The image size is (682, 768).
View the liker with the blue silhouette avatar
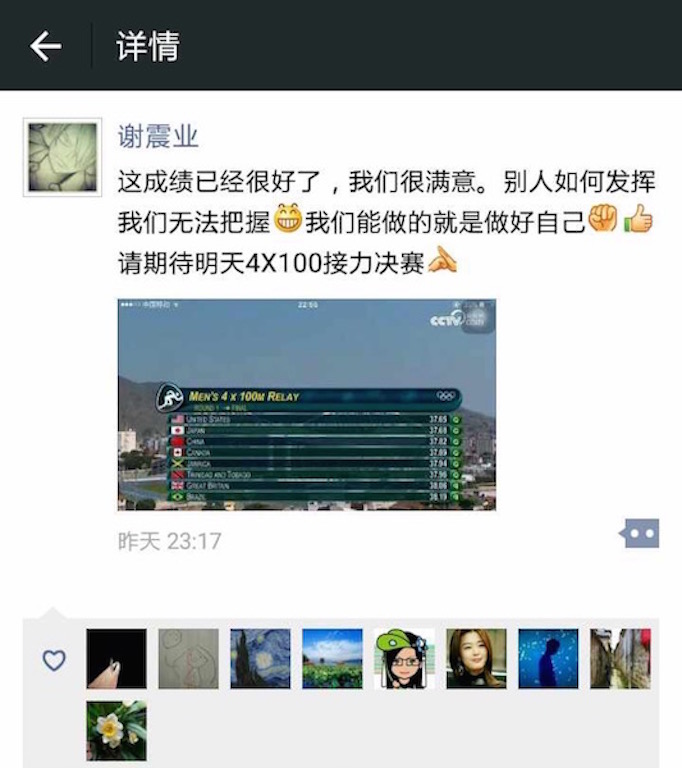(548, 659)
